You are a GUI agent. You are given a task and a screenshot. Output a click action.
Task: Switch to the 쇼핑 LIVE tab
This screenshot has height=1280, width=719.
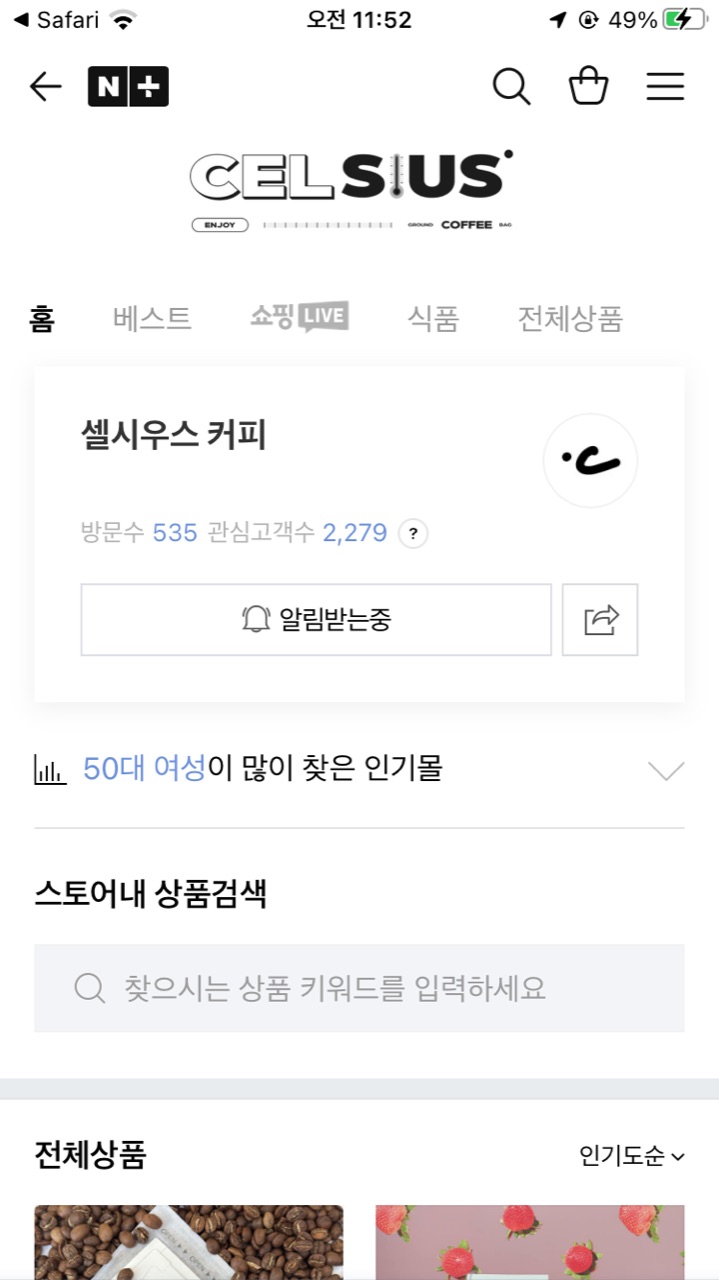tap(299, 318)
